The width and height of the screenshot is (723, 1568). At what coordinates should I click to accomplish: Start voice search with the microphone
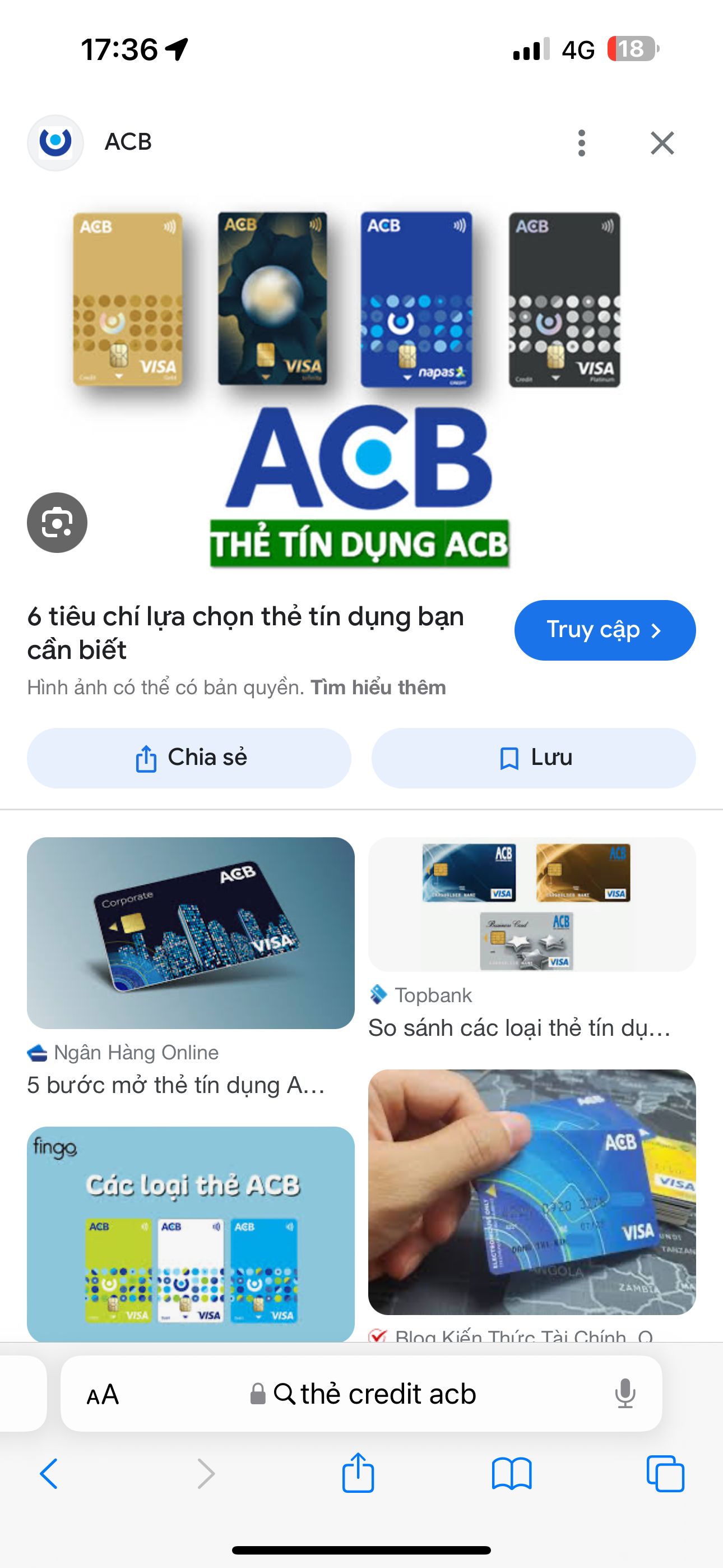click(x=625, y=1393)
